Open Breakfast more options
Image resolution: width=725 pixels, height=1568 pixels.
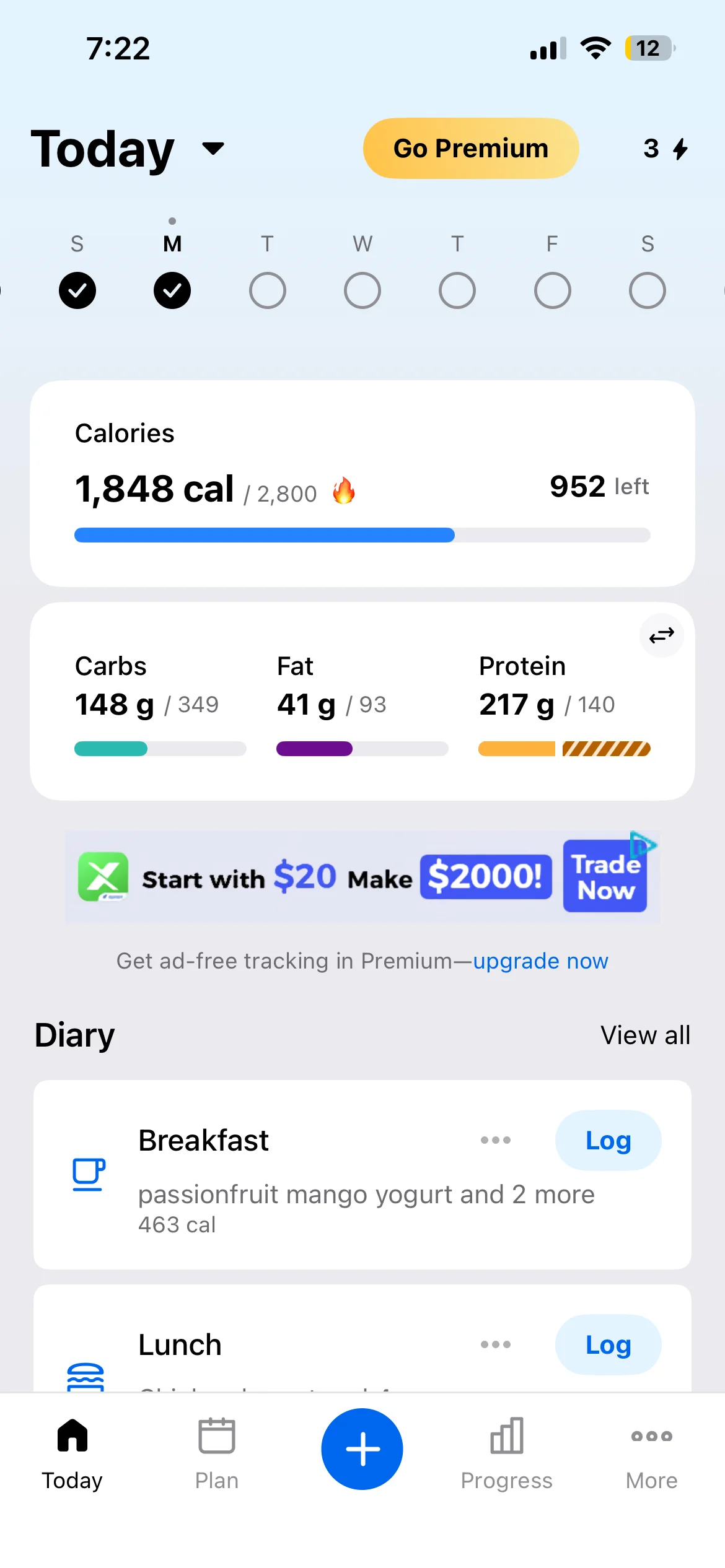click(496, 1140)
